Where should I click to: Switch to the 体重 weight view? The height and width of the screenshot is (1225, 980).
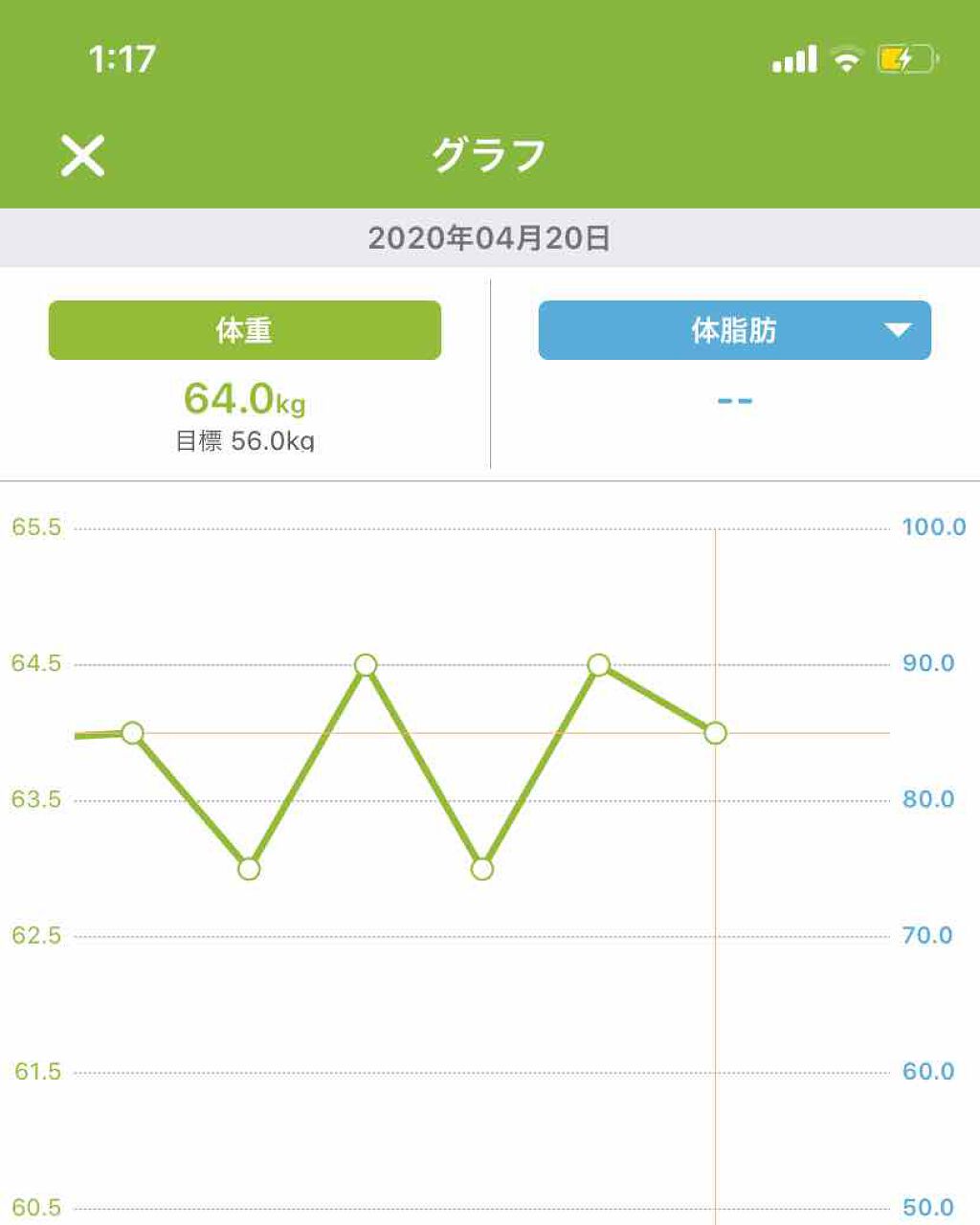coord(244,330)
